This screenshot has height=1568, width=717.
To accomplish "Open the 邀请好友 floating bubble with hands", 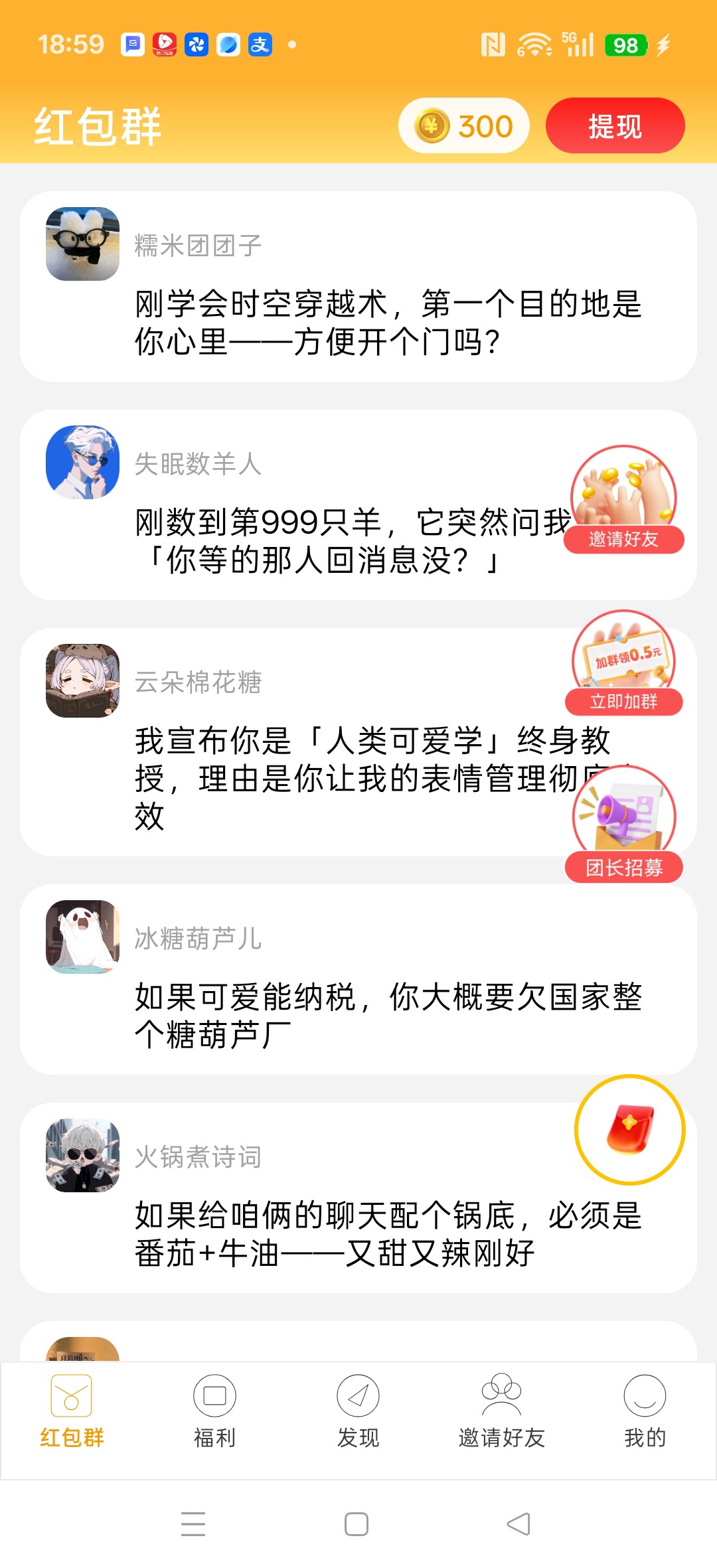I will (x=624, y=499).
